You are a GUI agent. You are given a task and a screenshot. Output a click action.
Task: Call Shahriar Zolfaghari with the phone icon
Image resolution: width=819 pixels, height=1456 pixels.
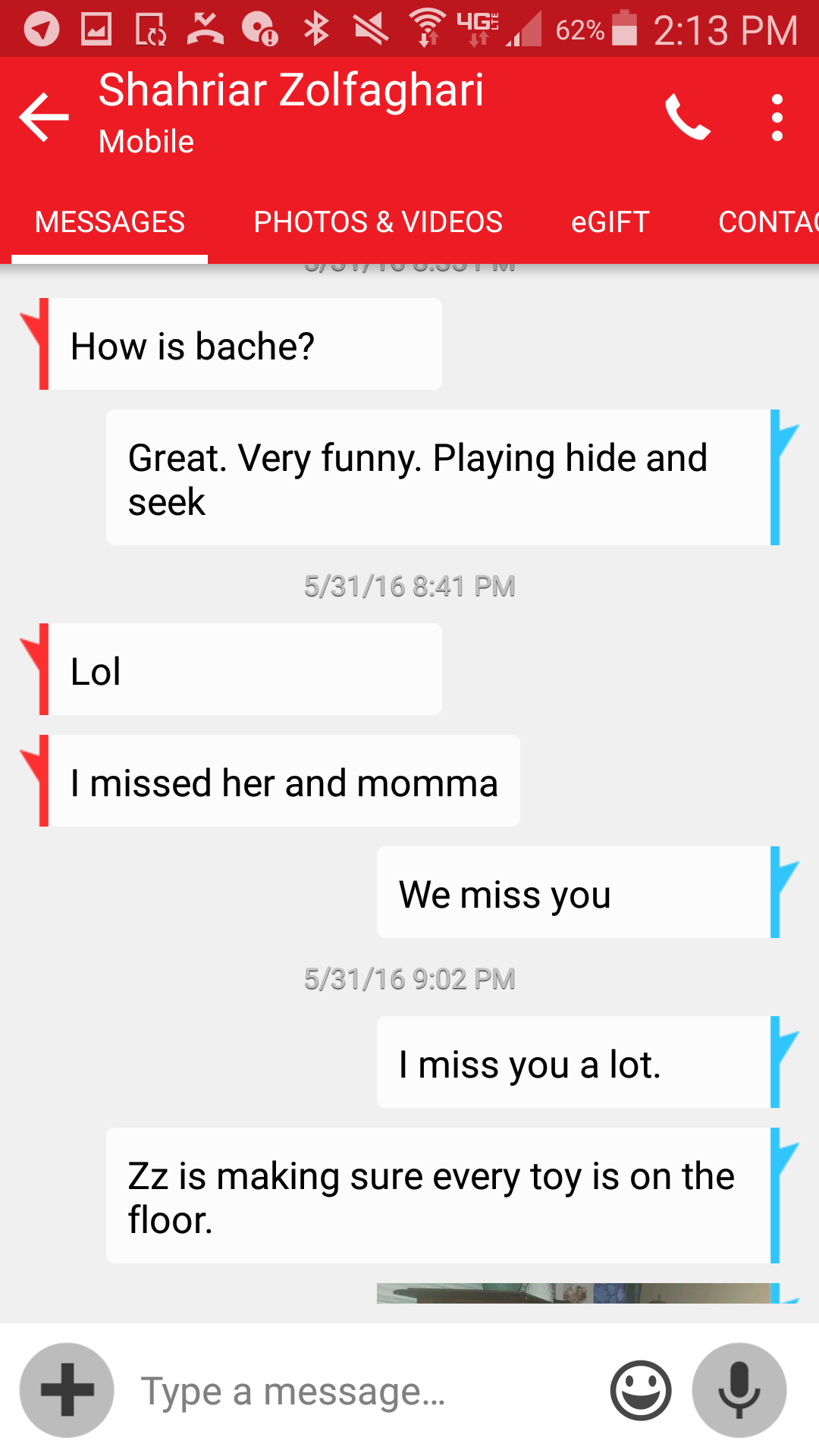(x=687, y=117)
